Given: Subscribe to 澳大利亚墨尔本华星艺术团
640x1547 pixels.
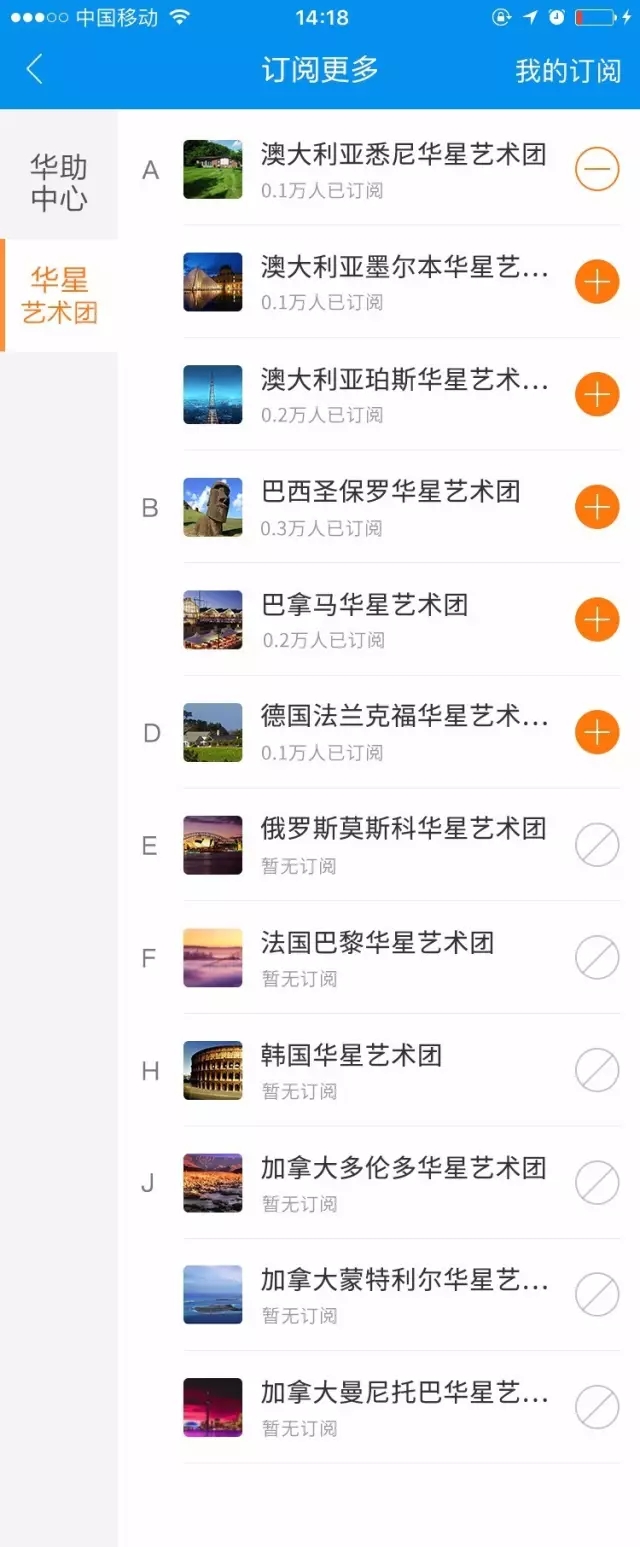Looking at the screenshot, I should [596, 282].
